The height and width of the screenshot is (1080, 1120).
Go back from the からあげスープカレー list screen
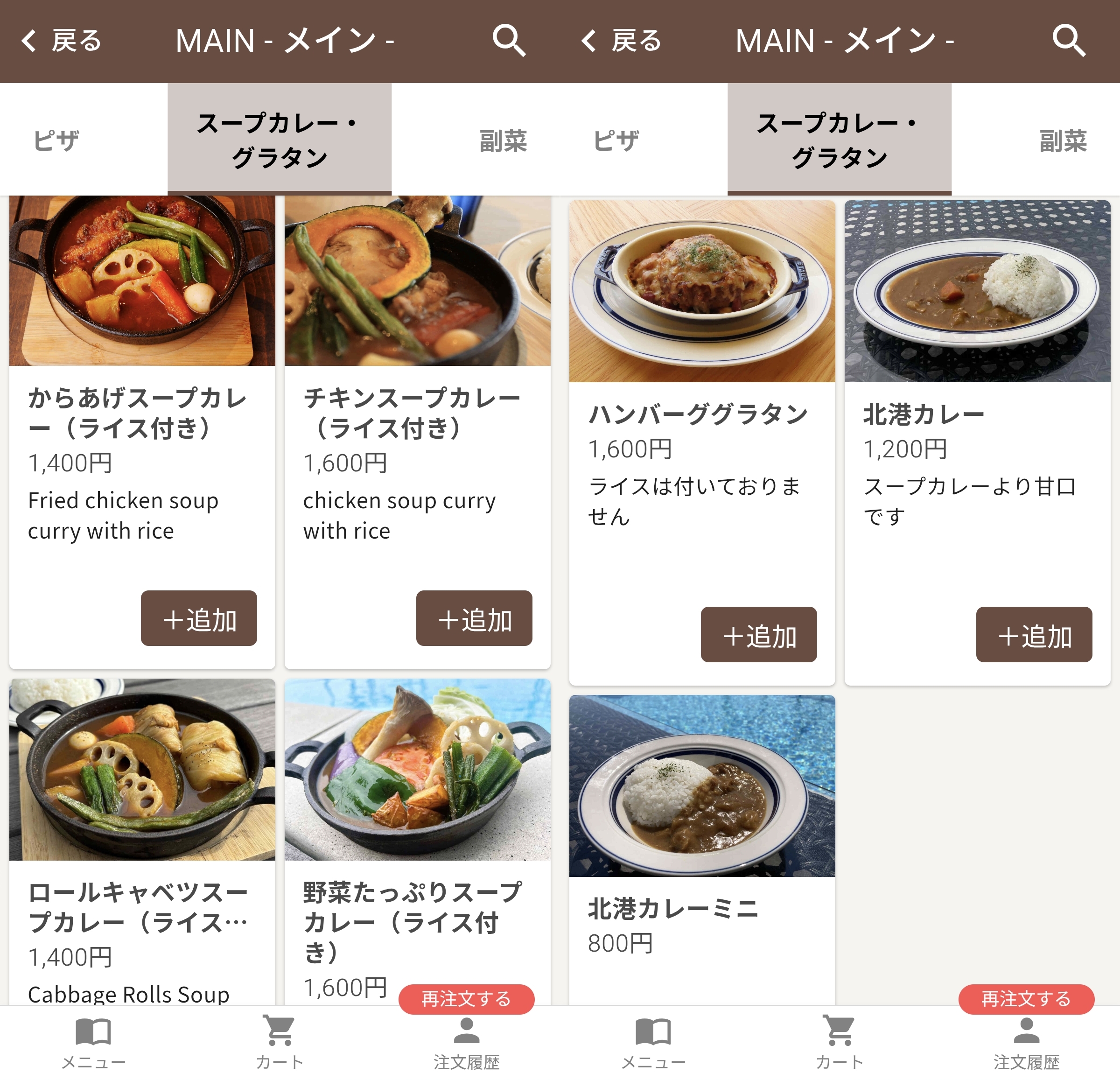(x=61, y=41)
